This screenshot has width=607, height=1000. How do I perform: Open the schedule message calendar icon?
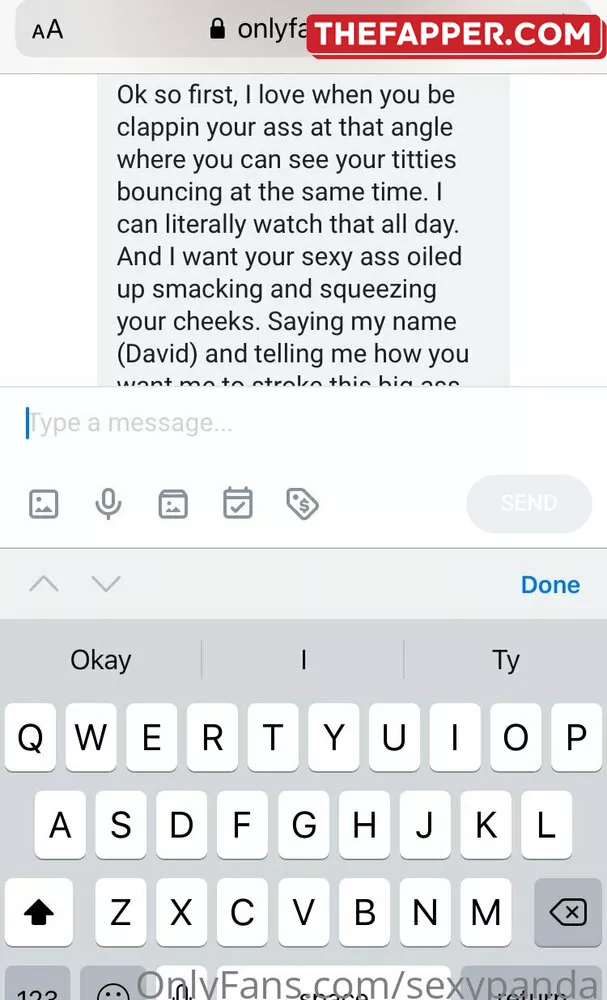coord(238,503)
